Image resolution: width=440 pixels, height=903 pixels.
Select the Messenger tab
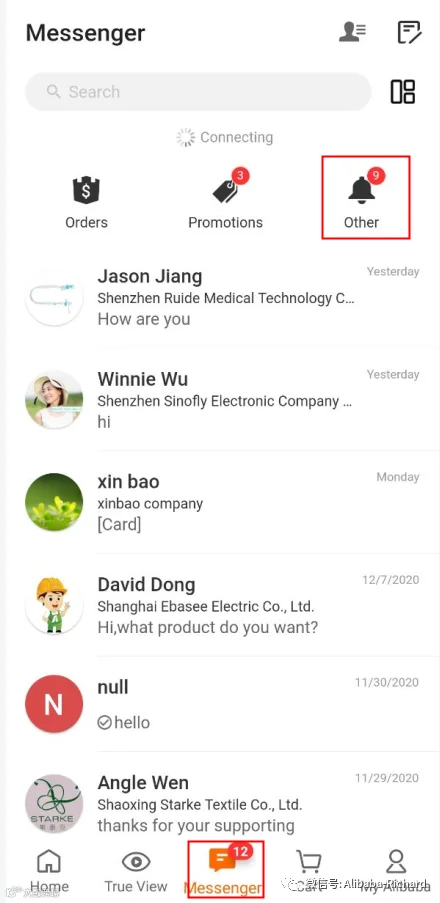pyautogui.click(x=226, y=870)
